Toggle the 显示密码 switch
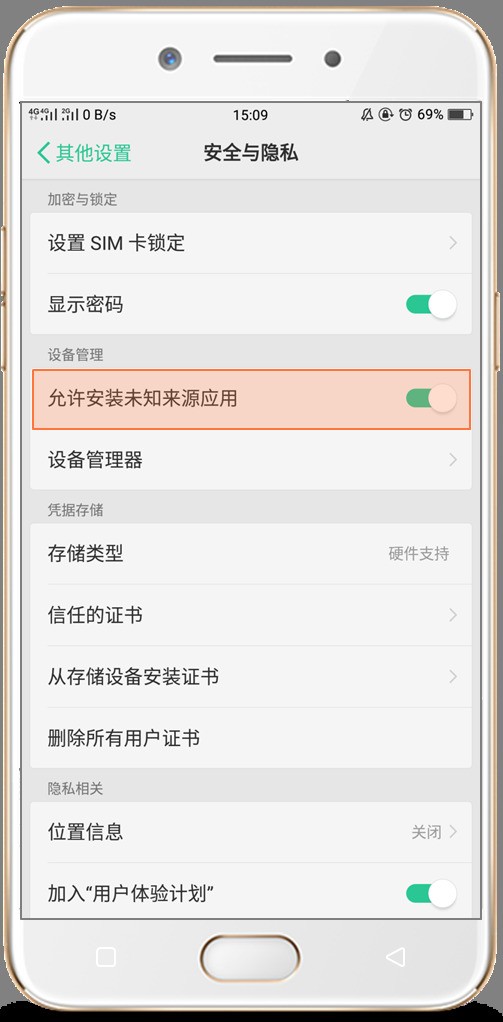 [431, 304]
